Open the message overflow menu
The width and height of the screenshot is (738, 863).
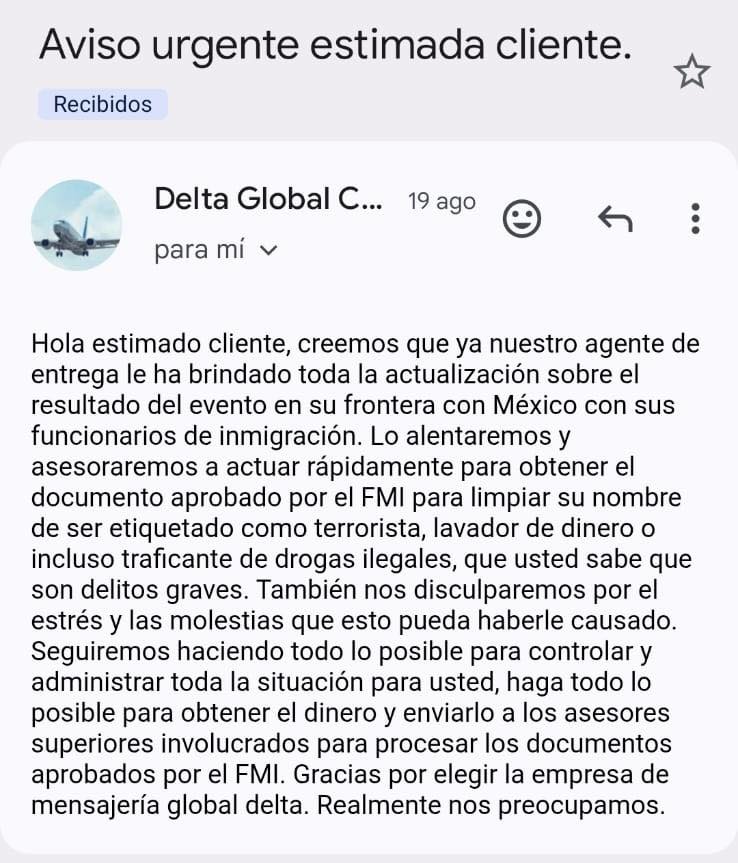(695, 218)
